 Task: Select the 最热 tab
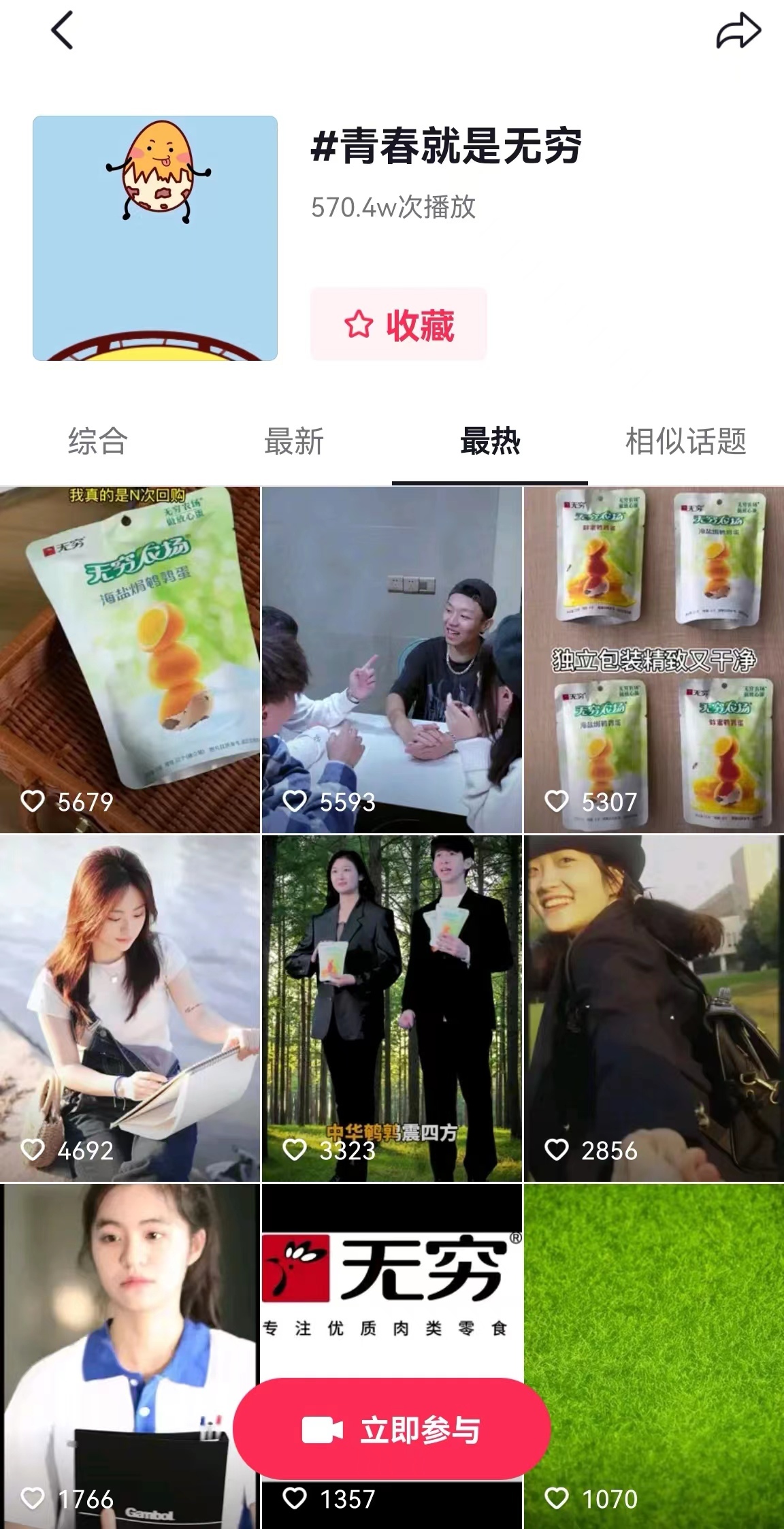[x=490, y=441]
